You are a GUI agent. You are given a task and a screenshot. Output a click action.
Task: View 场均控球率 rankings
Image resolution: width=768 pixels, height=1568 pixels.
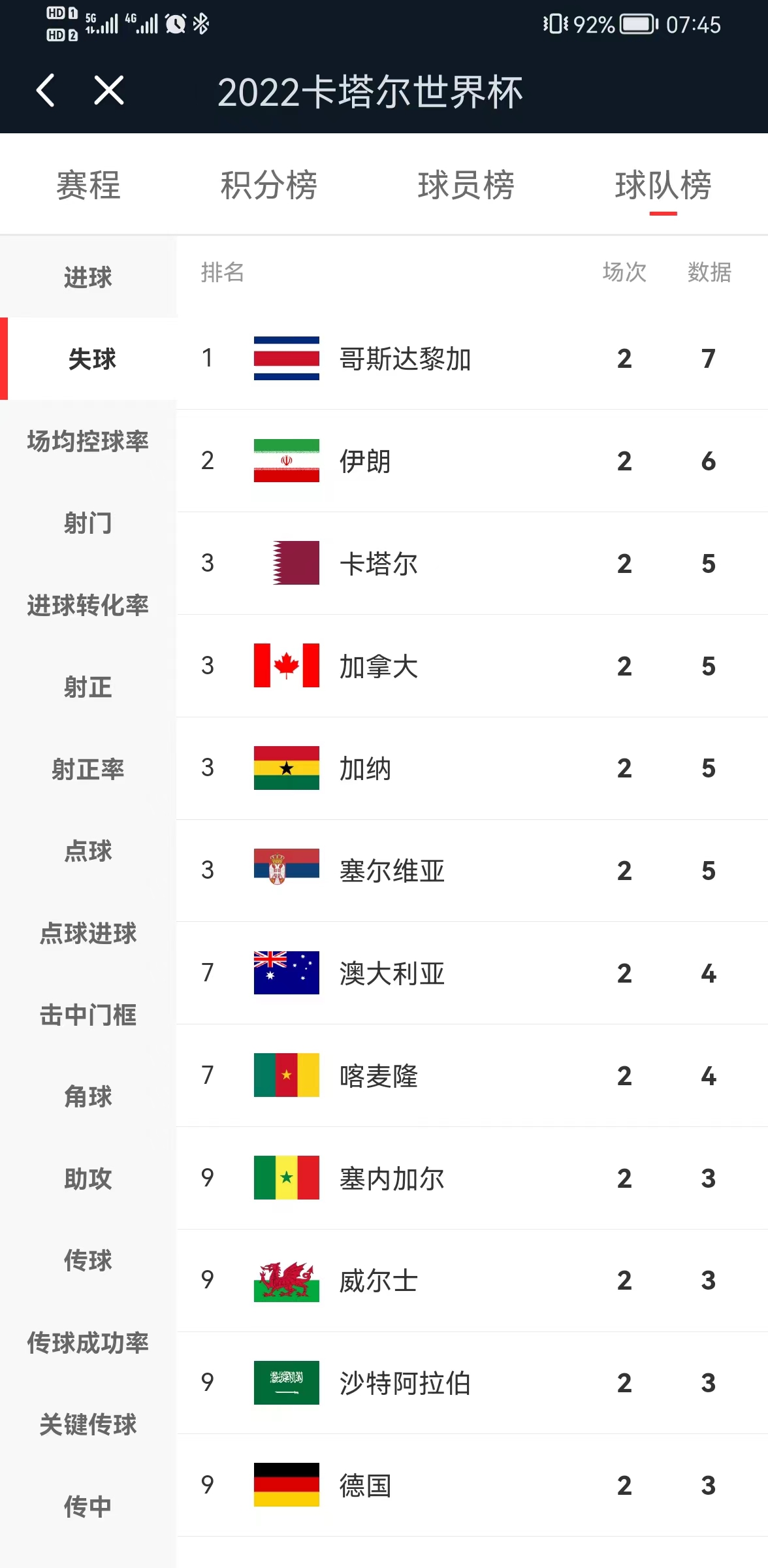(88, 441)
